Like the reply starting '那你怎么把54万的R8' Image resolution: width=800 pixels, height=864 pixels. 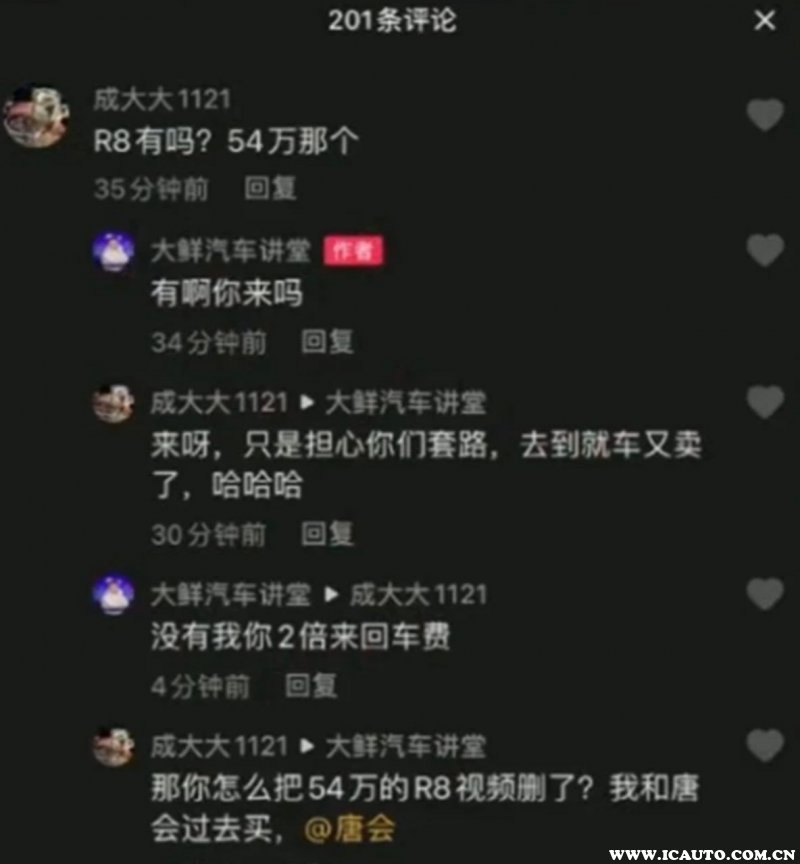coord(765,745)
